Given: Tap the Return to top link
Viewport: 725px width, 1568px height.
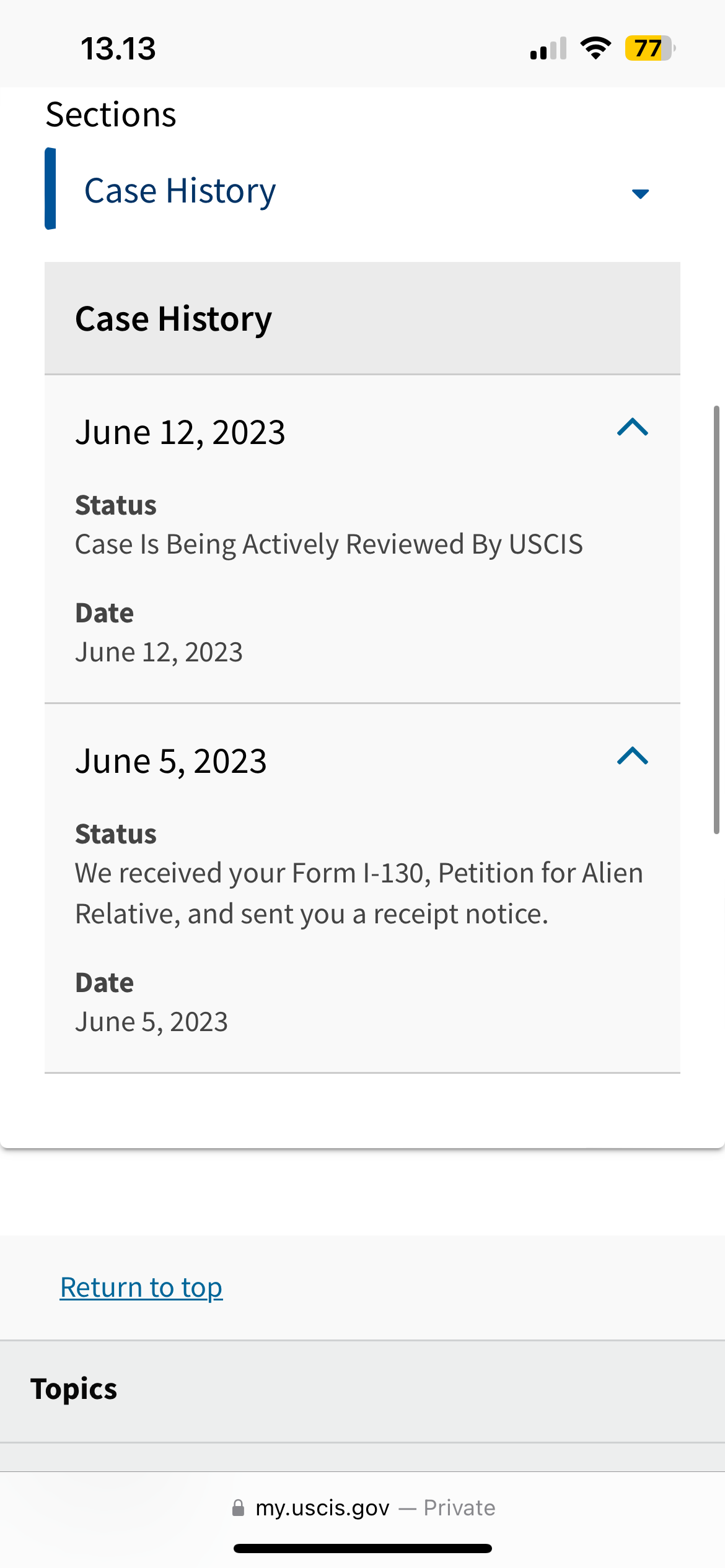Looking at the screenshot, I should pos(141,1287).
